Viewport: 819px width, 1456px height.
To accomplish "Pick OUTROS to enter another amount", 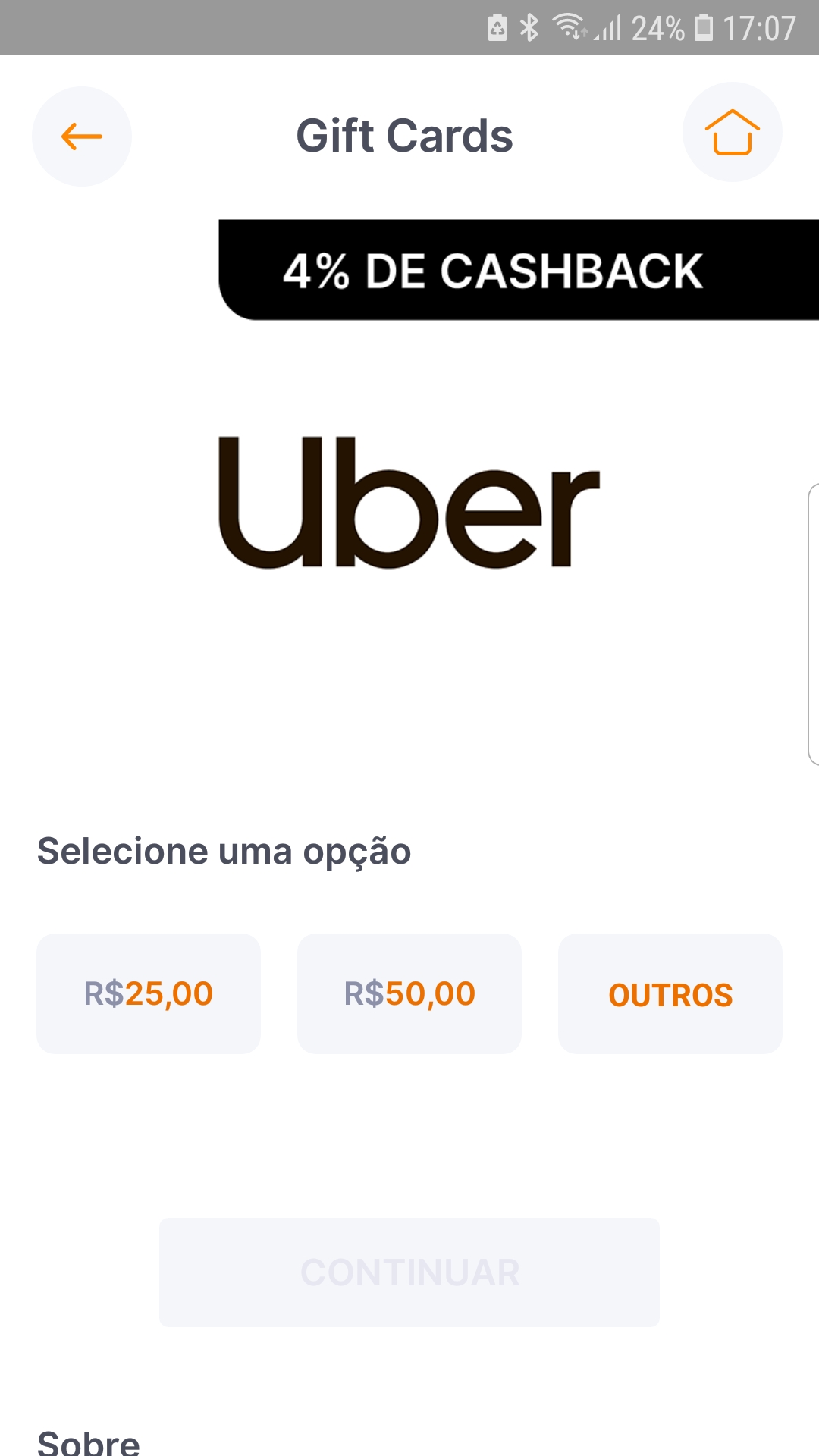I will pyautogui.click(x=670, y=993).
